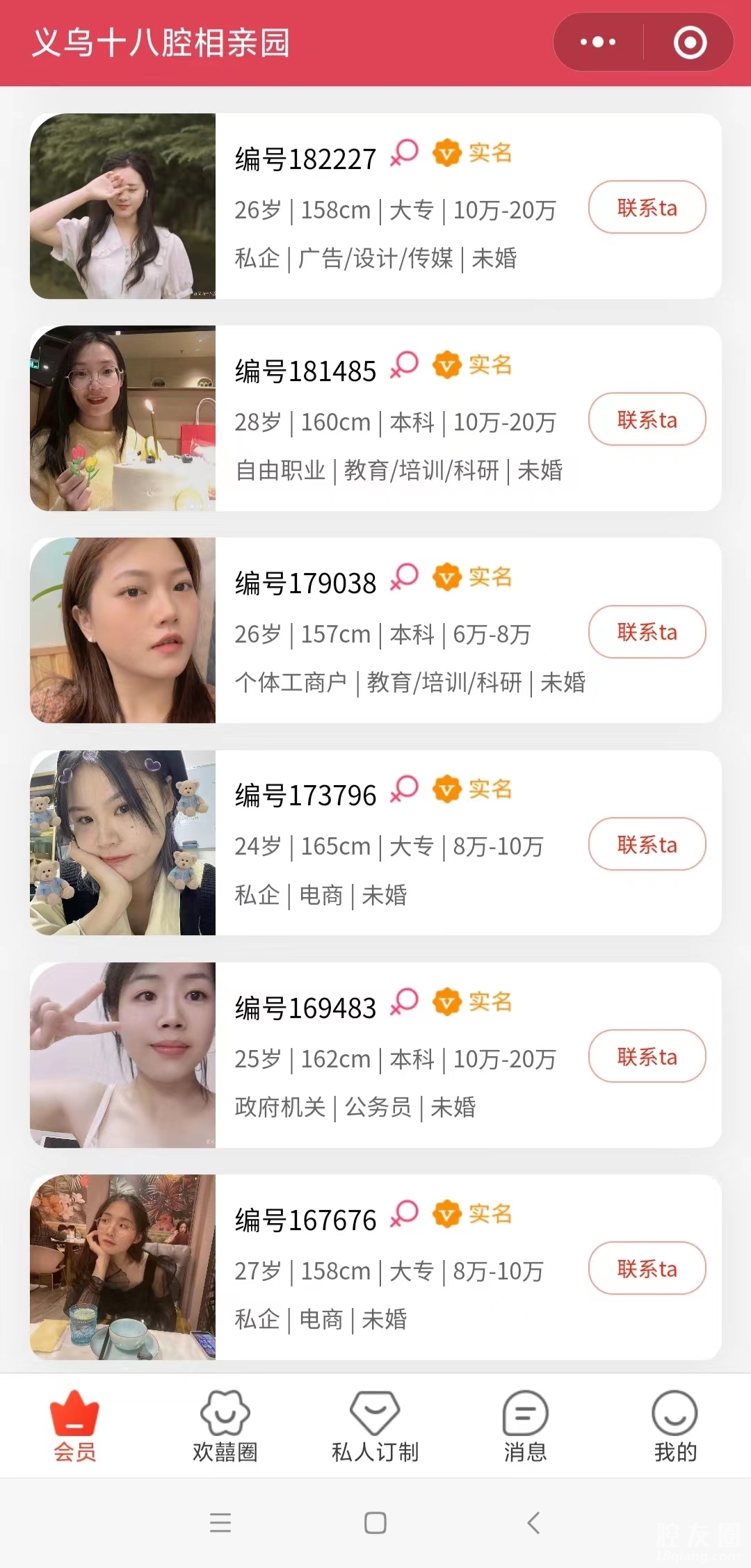Image resolution: width=751 pixels, height=1568 pixels.
Task: Switch to the 欢囍圈 tab
Action: [x=225, y=1426]
